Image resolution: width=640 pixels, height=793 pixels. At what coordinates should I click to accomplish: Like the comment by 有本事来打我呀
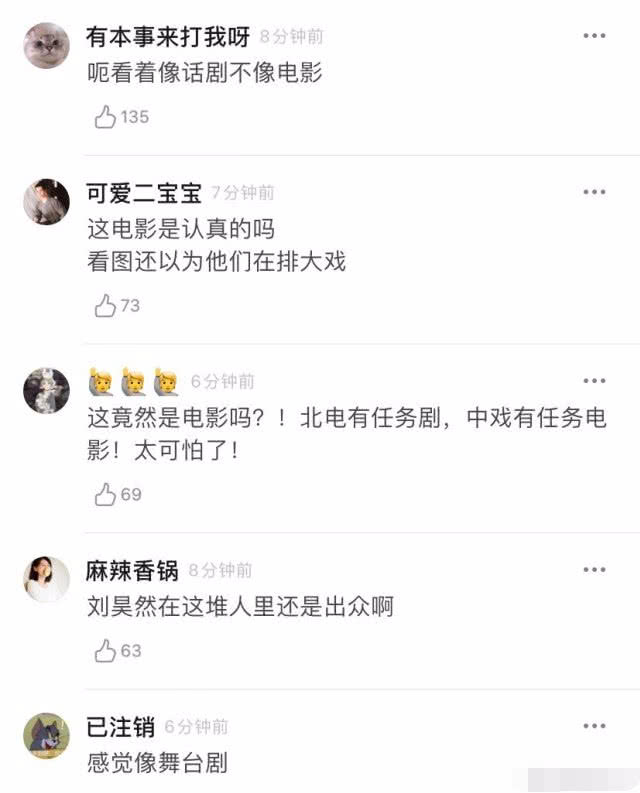(x=105, y=118)
